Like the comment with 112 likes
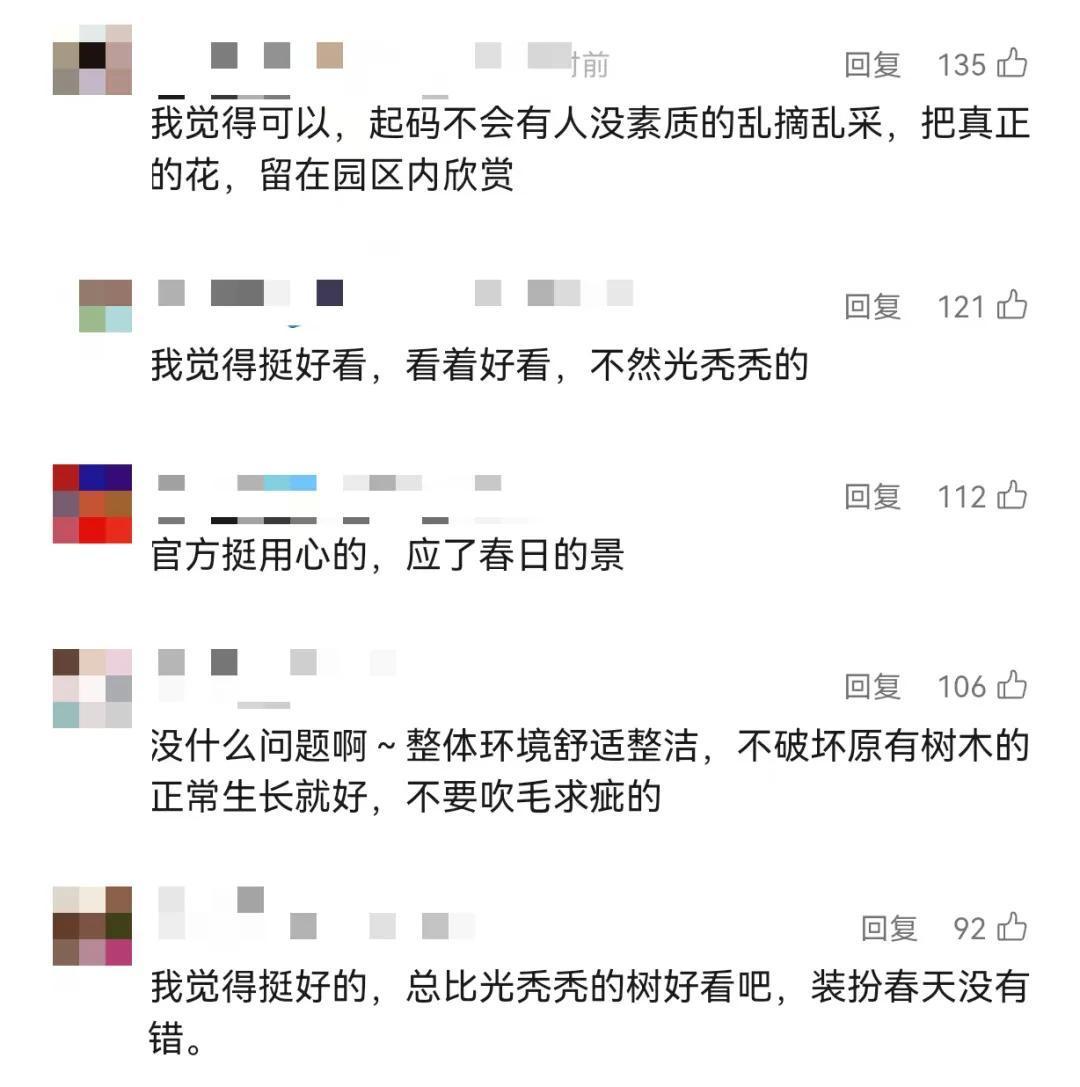 (1012, 495)
